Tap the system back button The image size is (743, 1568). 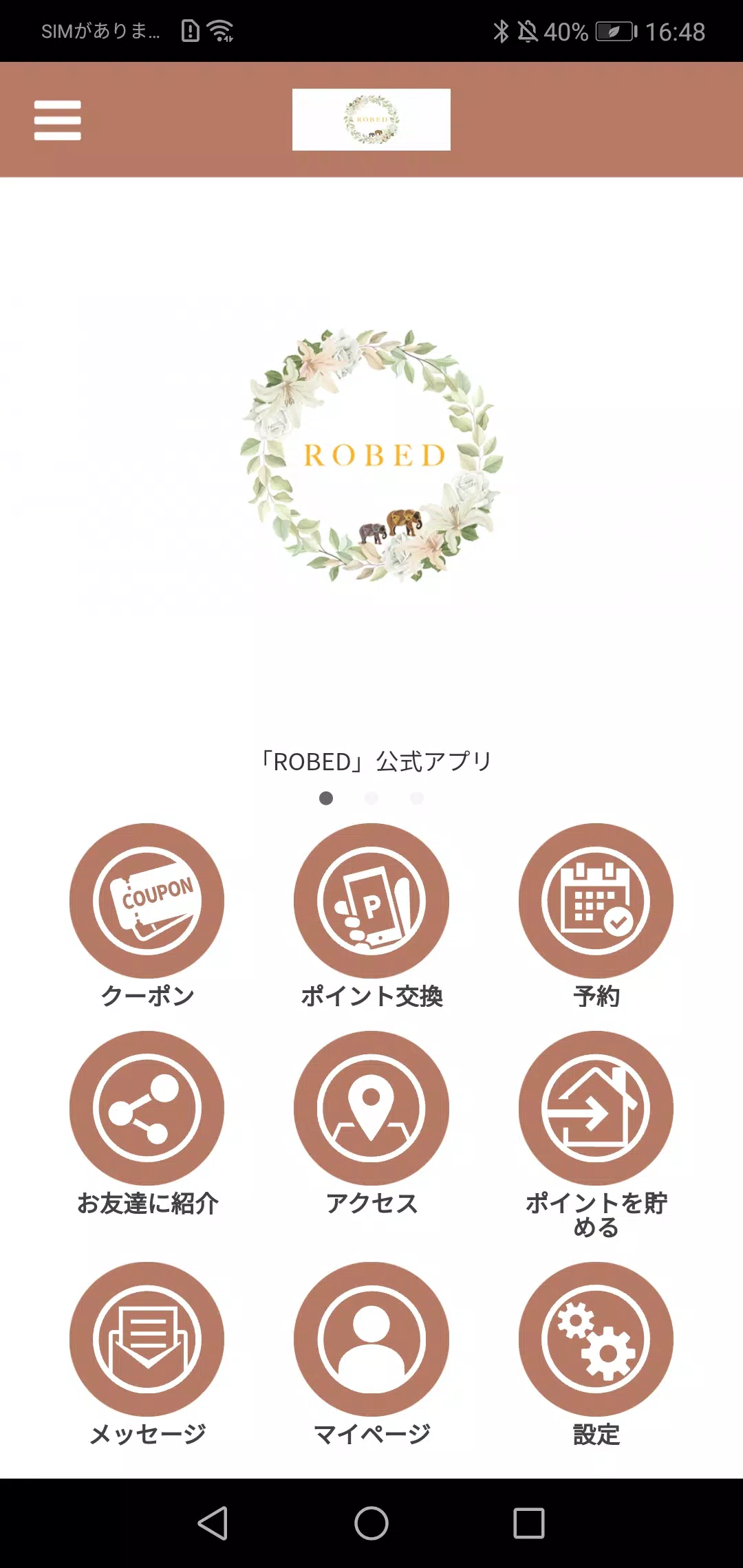tap(213, 1523)
